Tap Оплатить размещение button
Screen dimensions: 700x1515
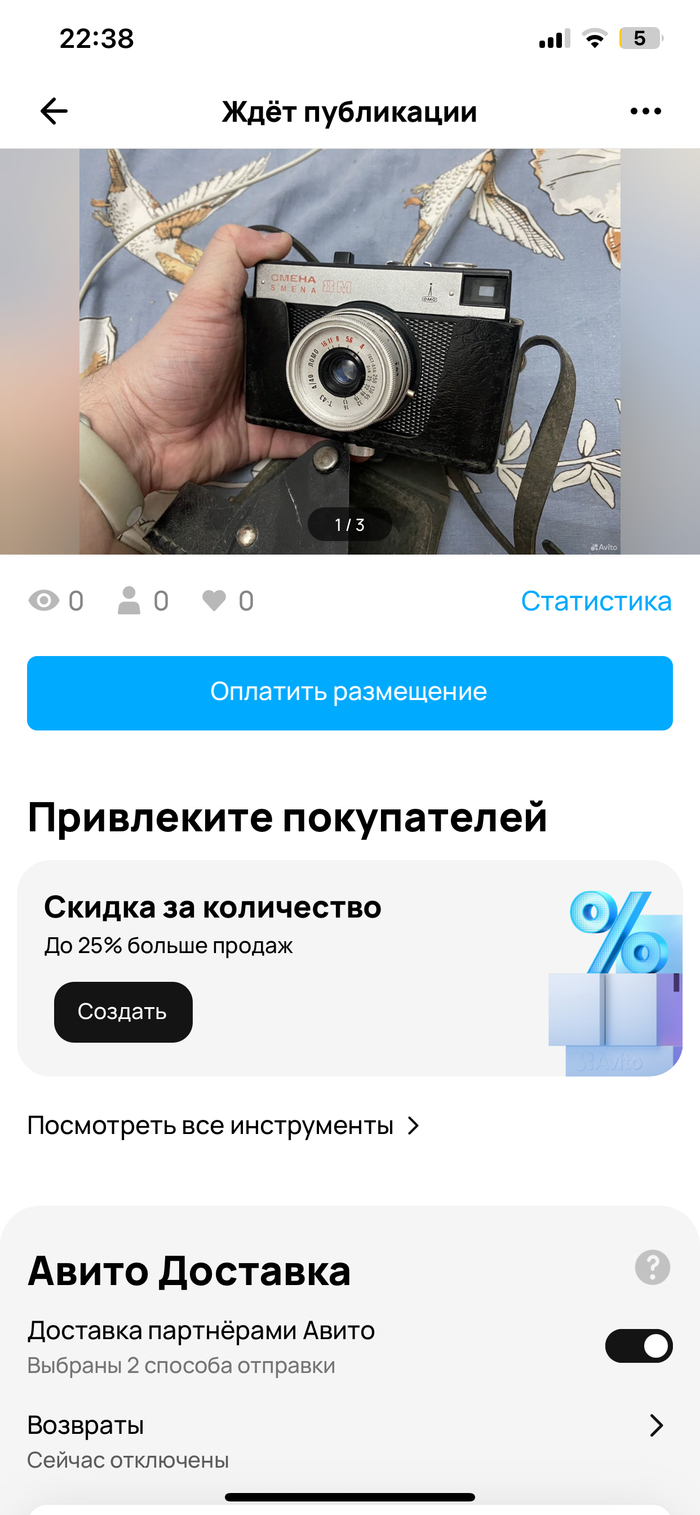[x=350, y=693]
